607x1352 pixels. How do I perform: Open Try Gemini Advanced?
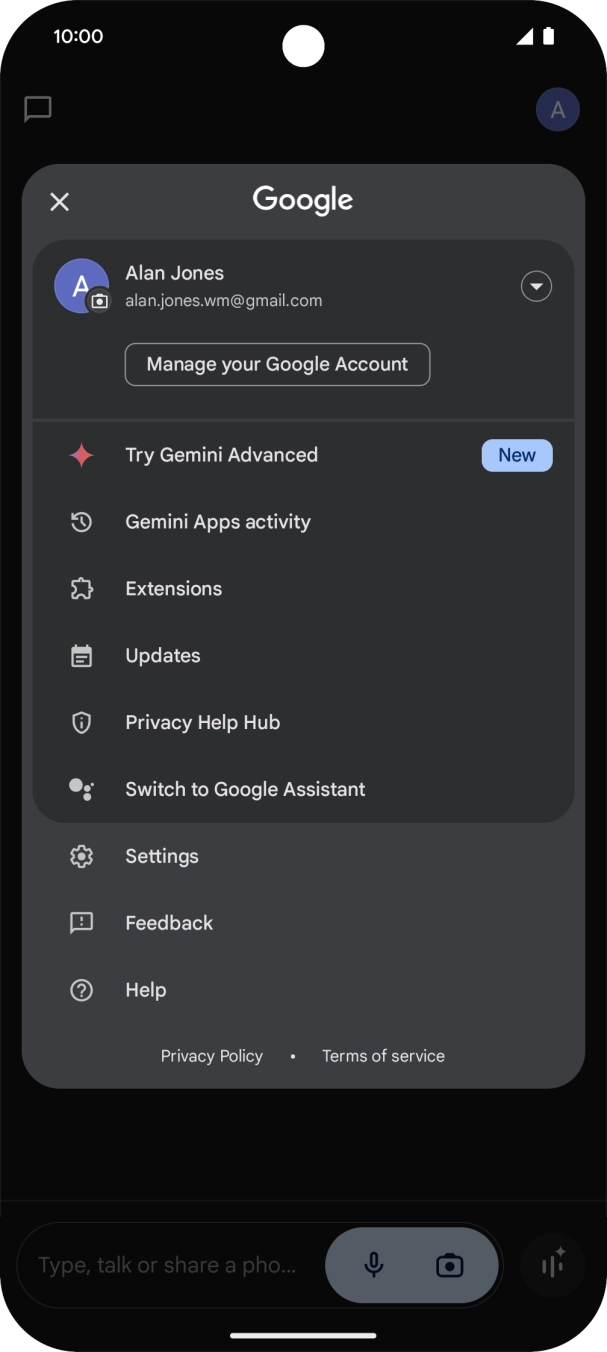(221, 455)
